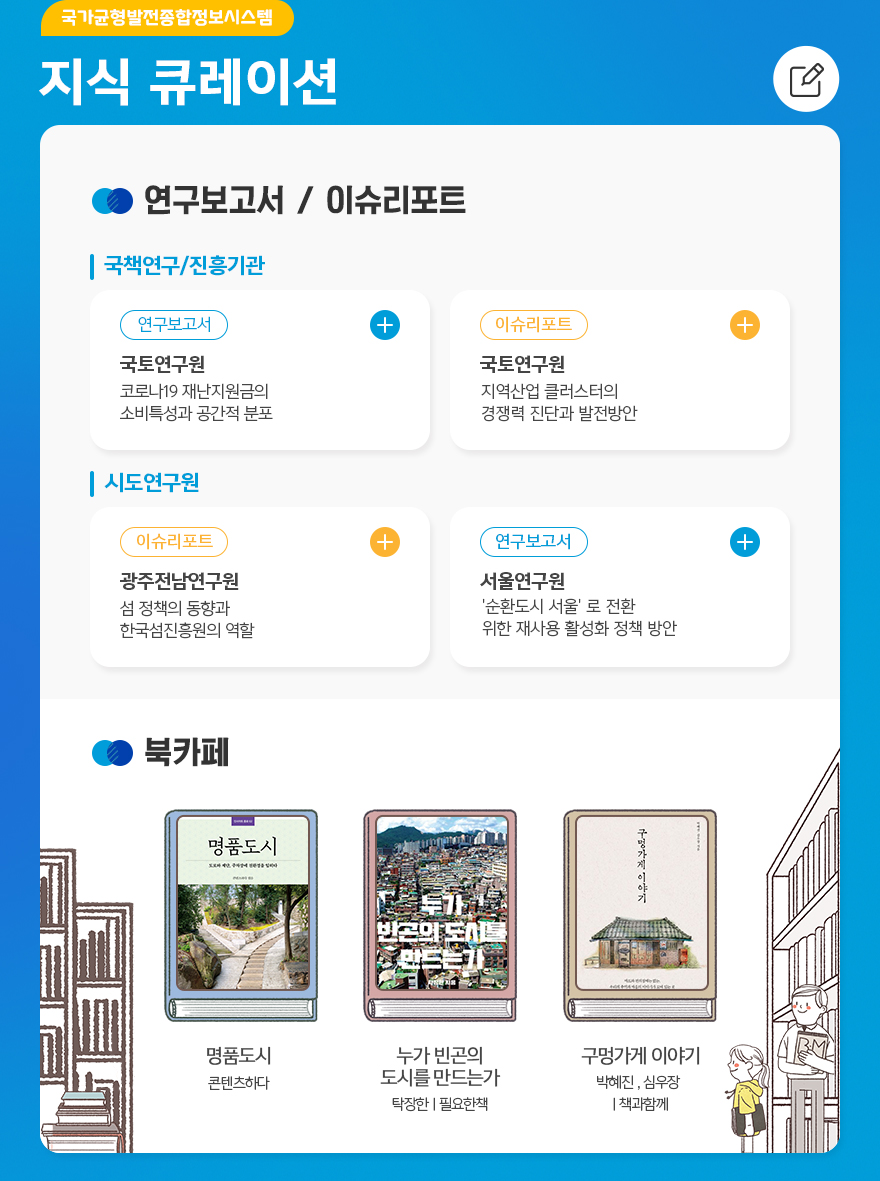Screen dimensions: 880x1181
Task: Open the 구멍가게 이야기 book
Action: pos(640,916)
